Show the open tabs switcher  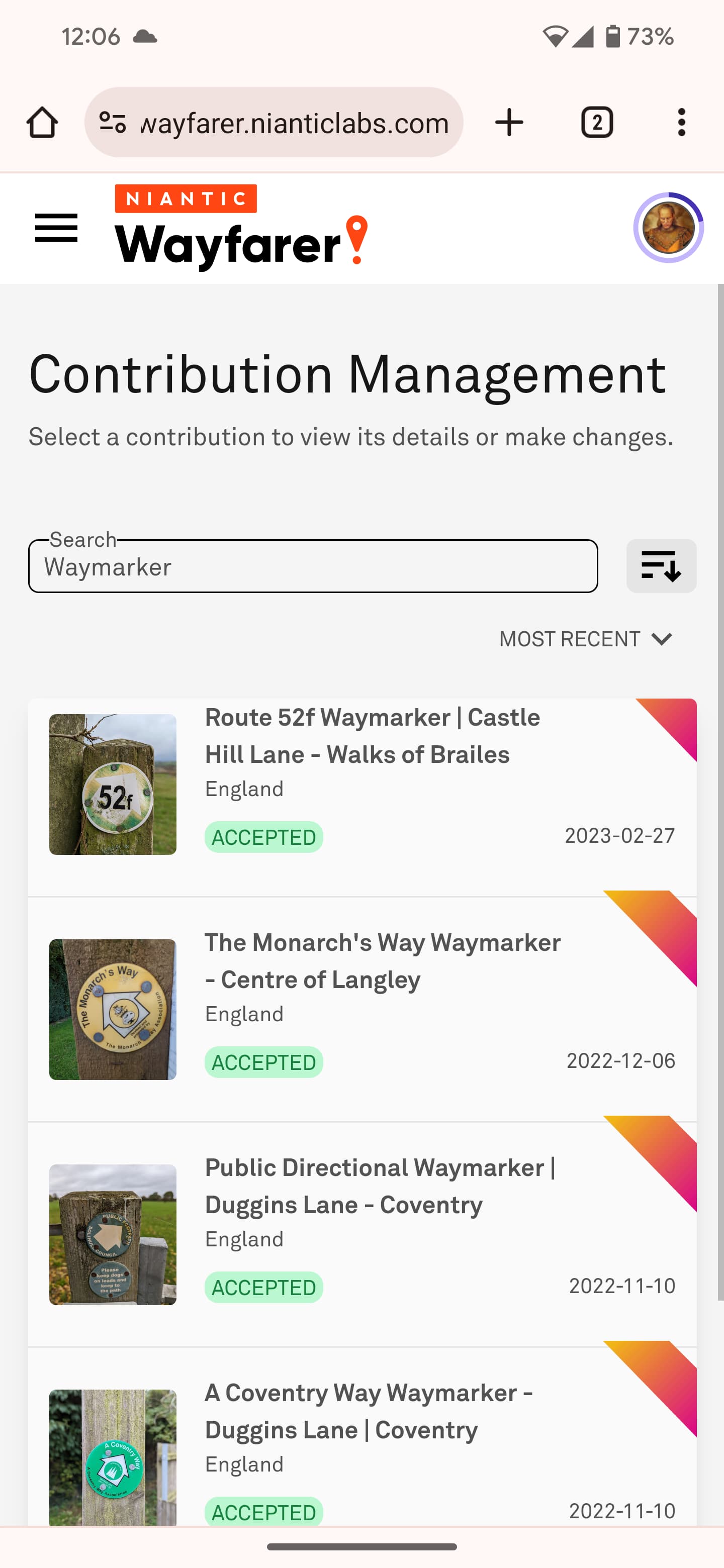click(596, 122)
